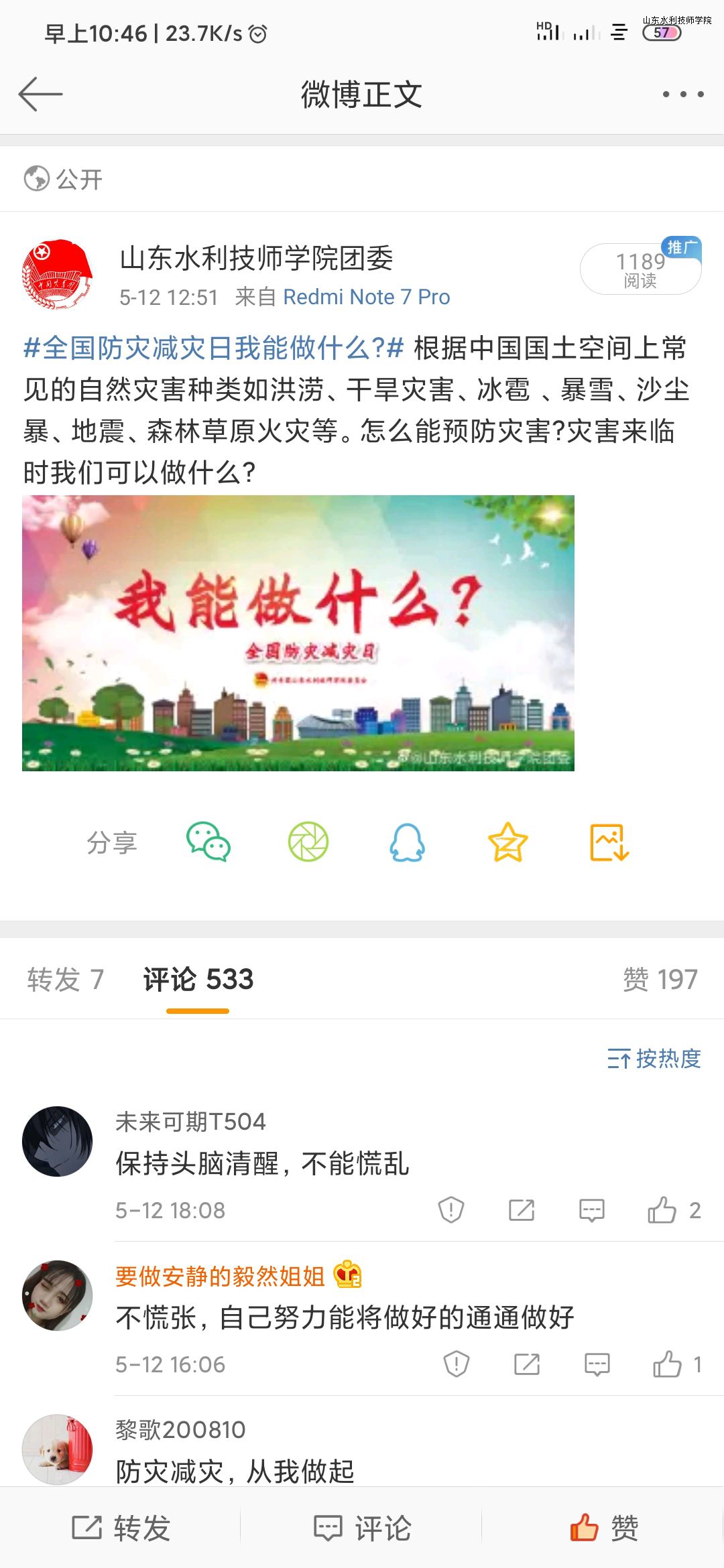Switch to 评论 533 tab

coord(198,980)
